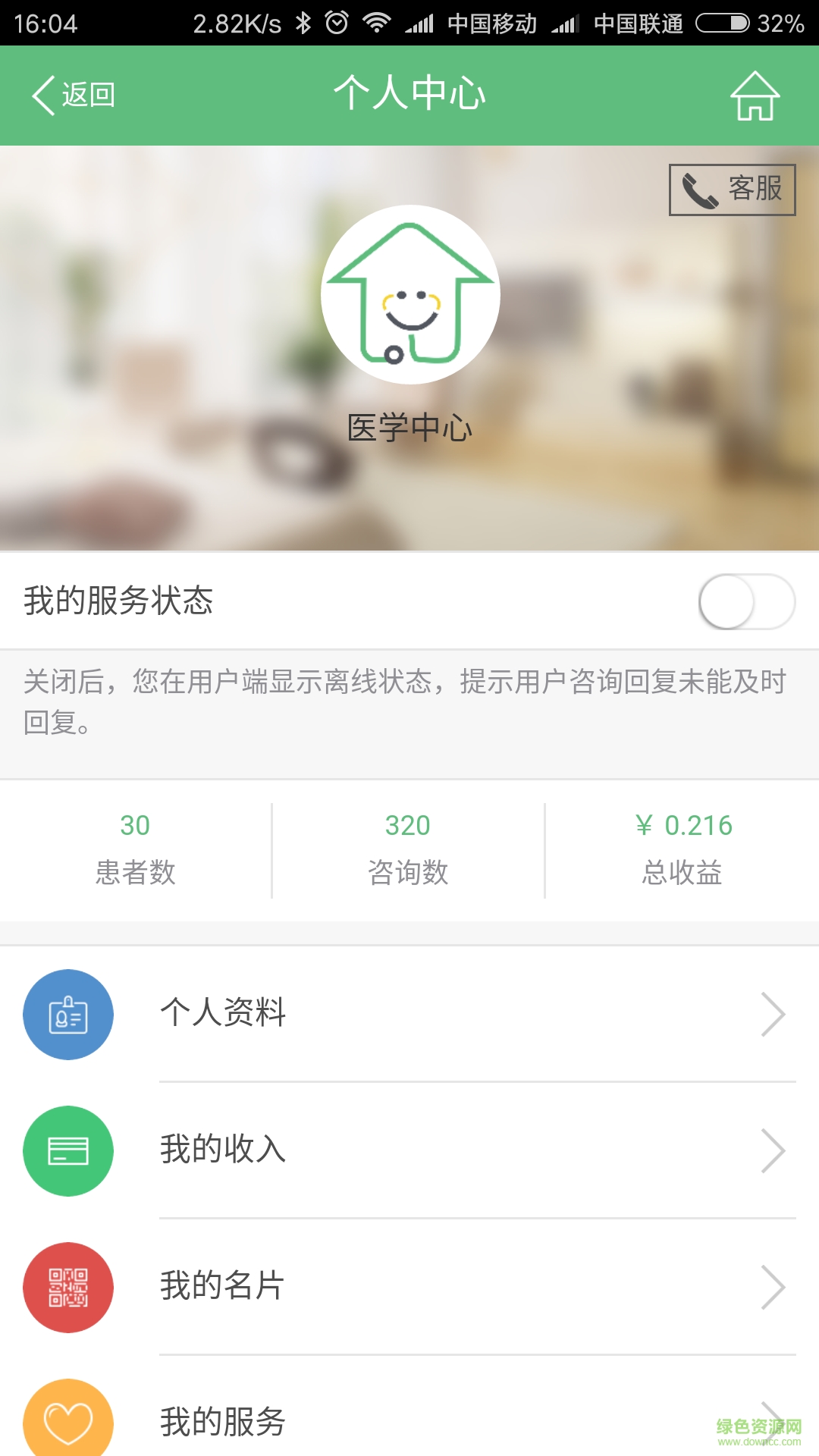The height and width of the screenshot is (1456, 819).
Task: Open 个人资料 personal info
Action: [409, 1014]
